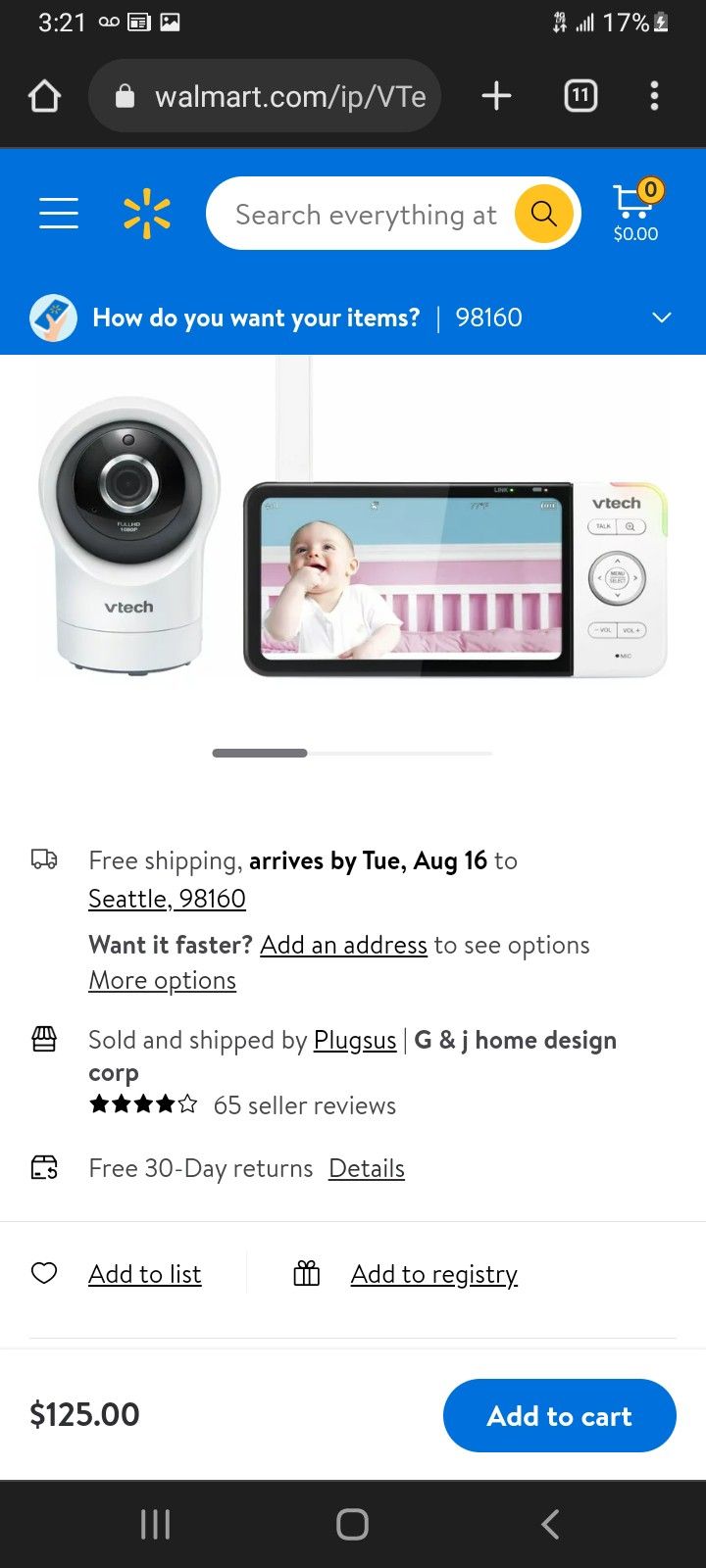Open the browser overflow menu

point(654,96)
